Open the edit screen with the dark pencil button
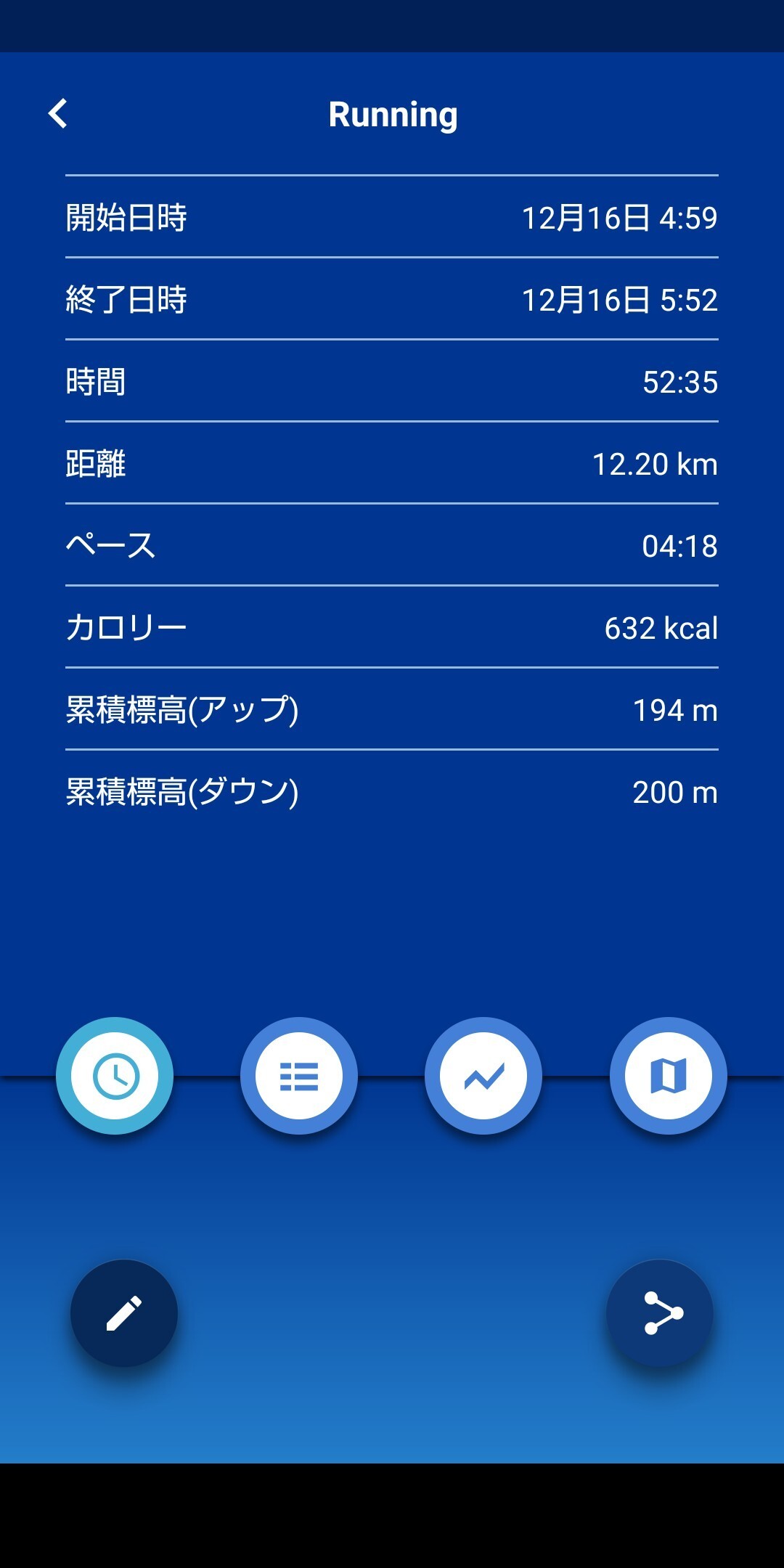This screenshot has height=1568, width=784. (x=125, y=1314)
